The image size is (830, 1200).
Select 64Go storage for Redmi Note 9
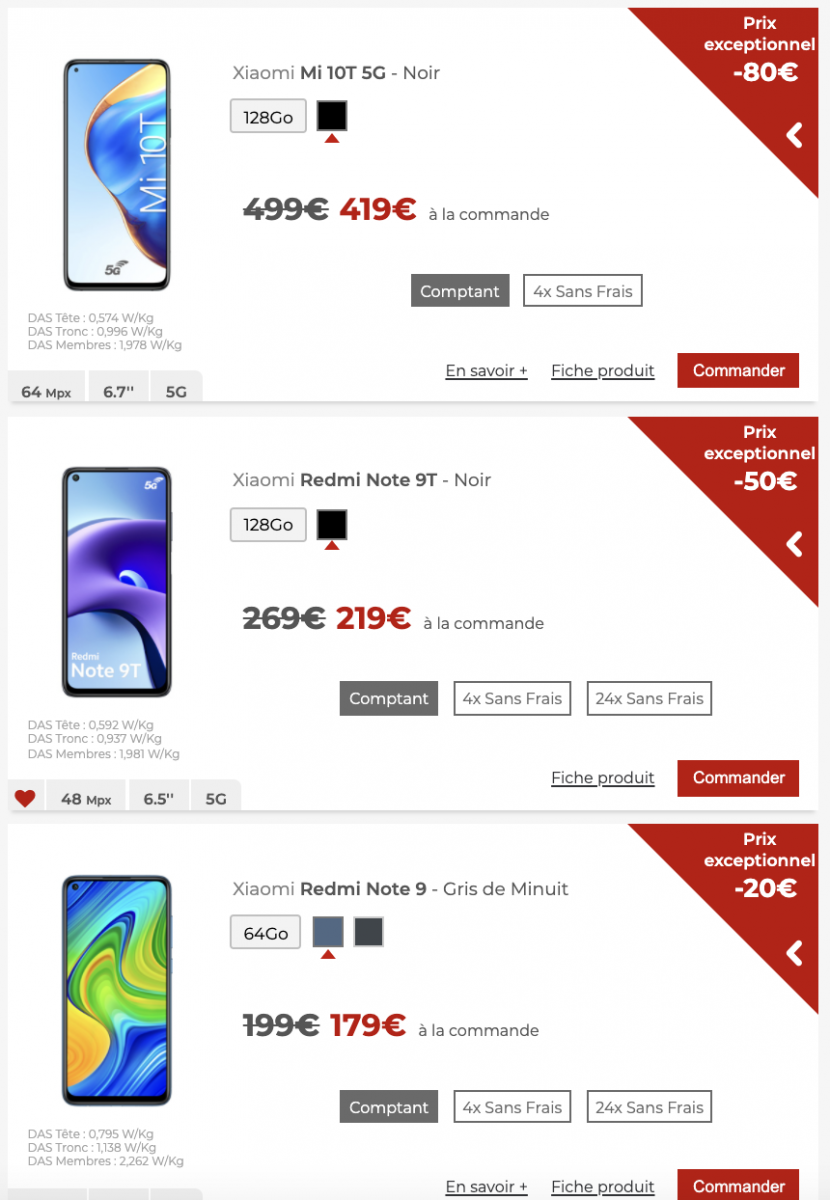265,933
